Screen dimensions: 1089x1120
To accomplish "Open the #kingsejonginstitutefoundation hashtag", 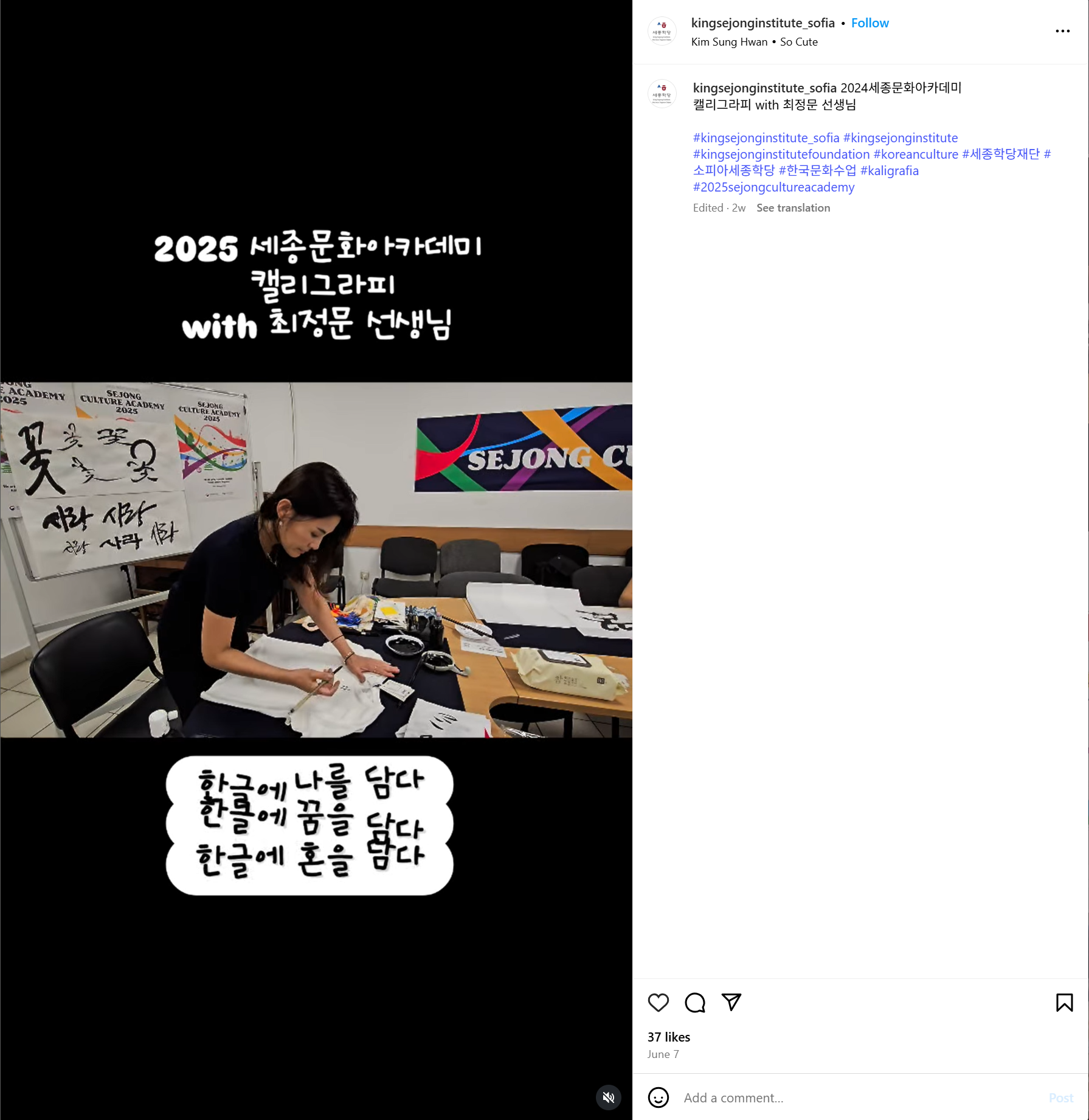I will (781, 154).
